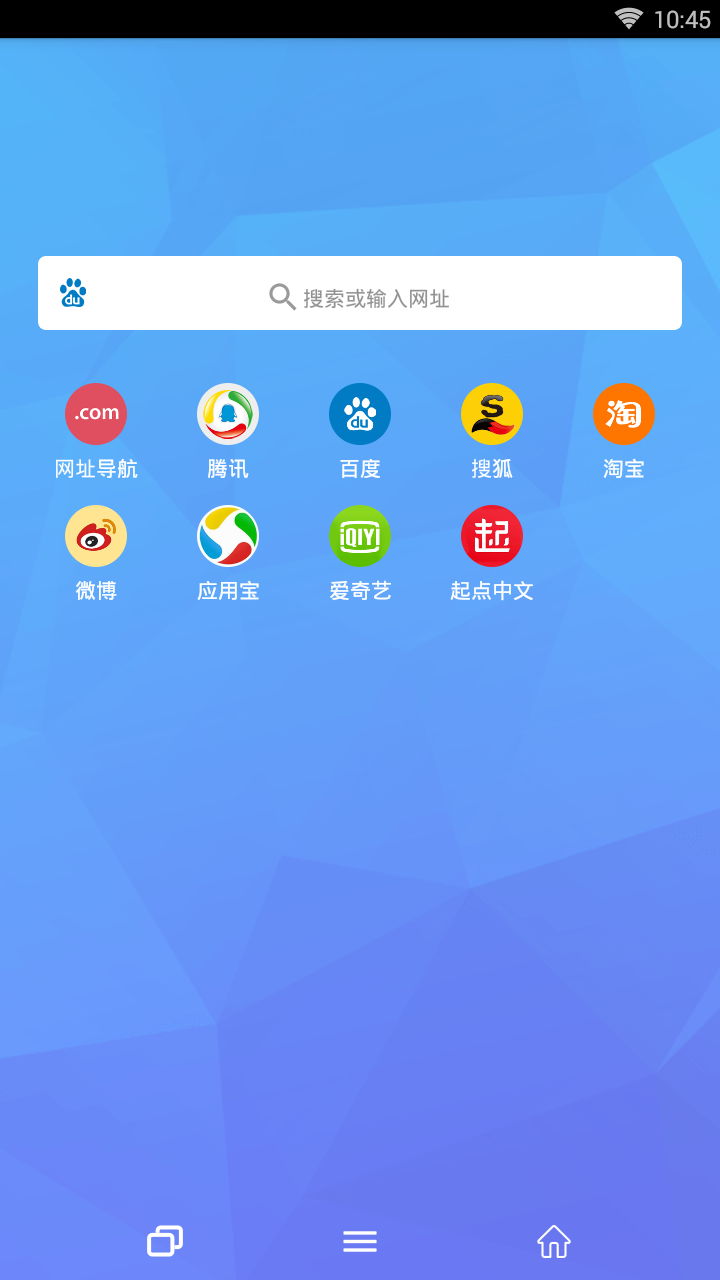720x1280 pixels.
Task: Launch Taobao from the quick links
Action: point(624,413)
